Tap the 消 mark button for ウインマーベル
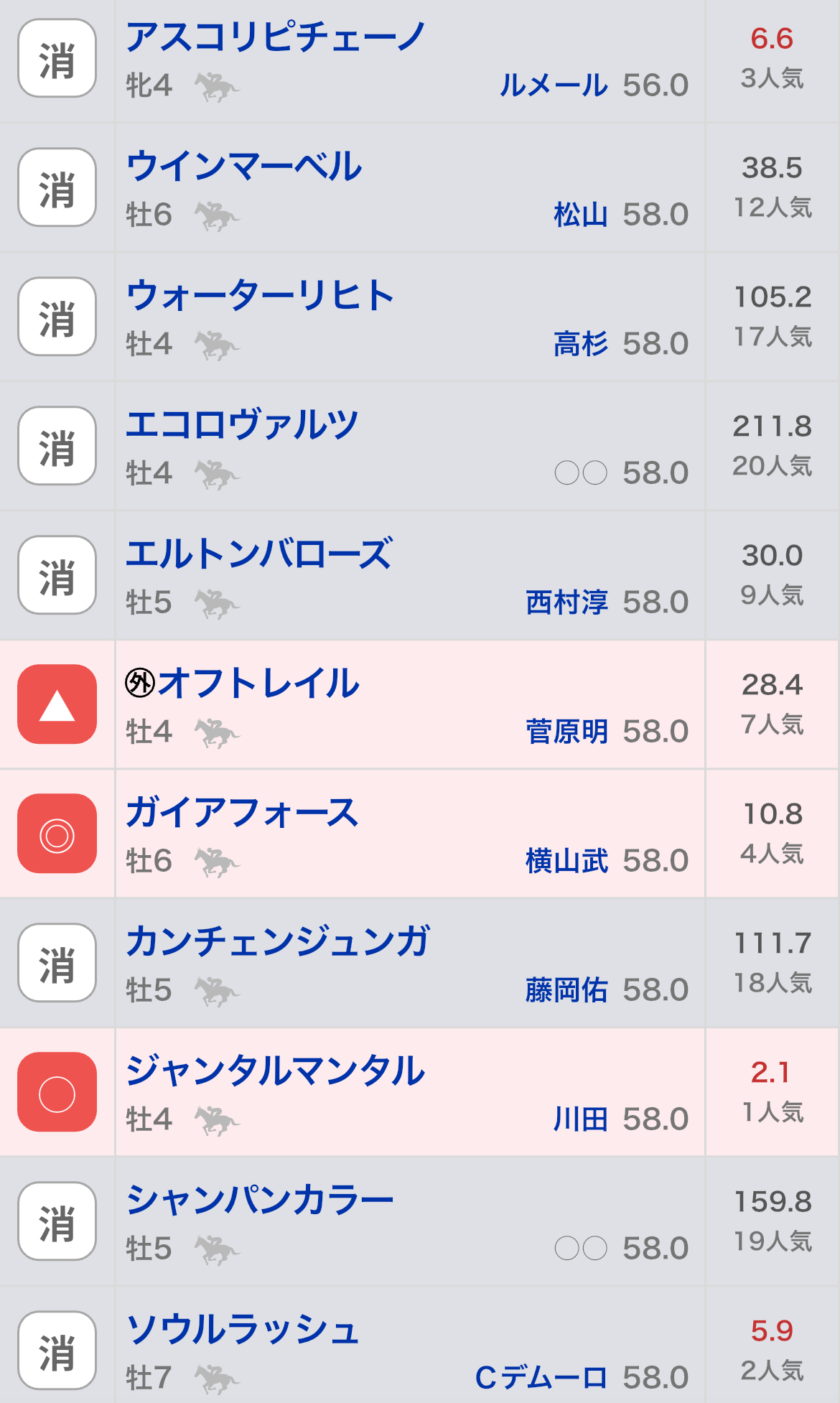 tap(57, 187)
